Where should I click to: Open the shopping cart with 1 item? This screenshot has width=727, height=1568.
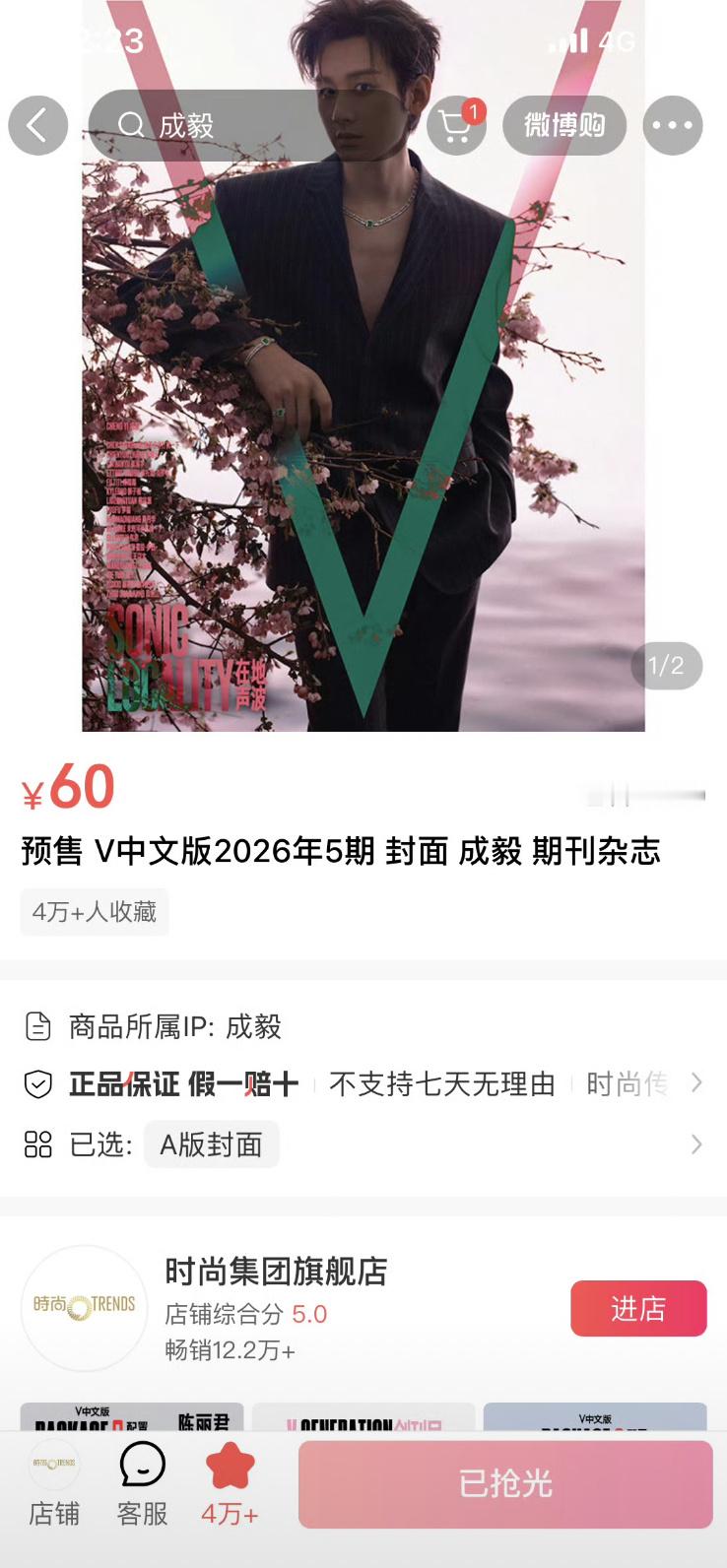[x=454, y=127]
